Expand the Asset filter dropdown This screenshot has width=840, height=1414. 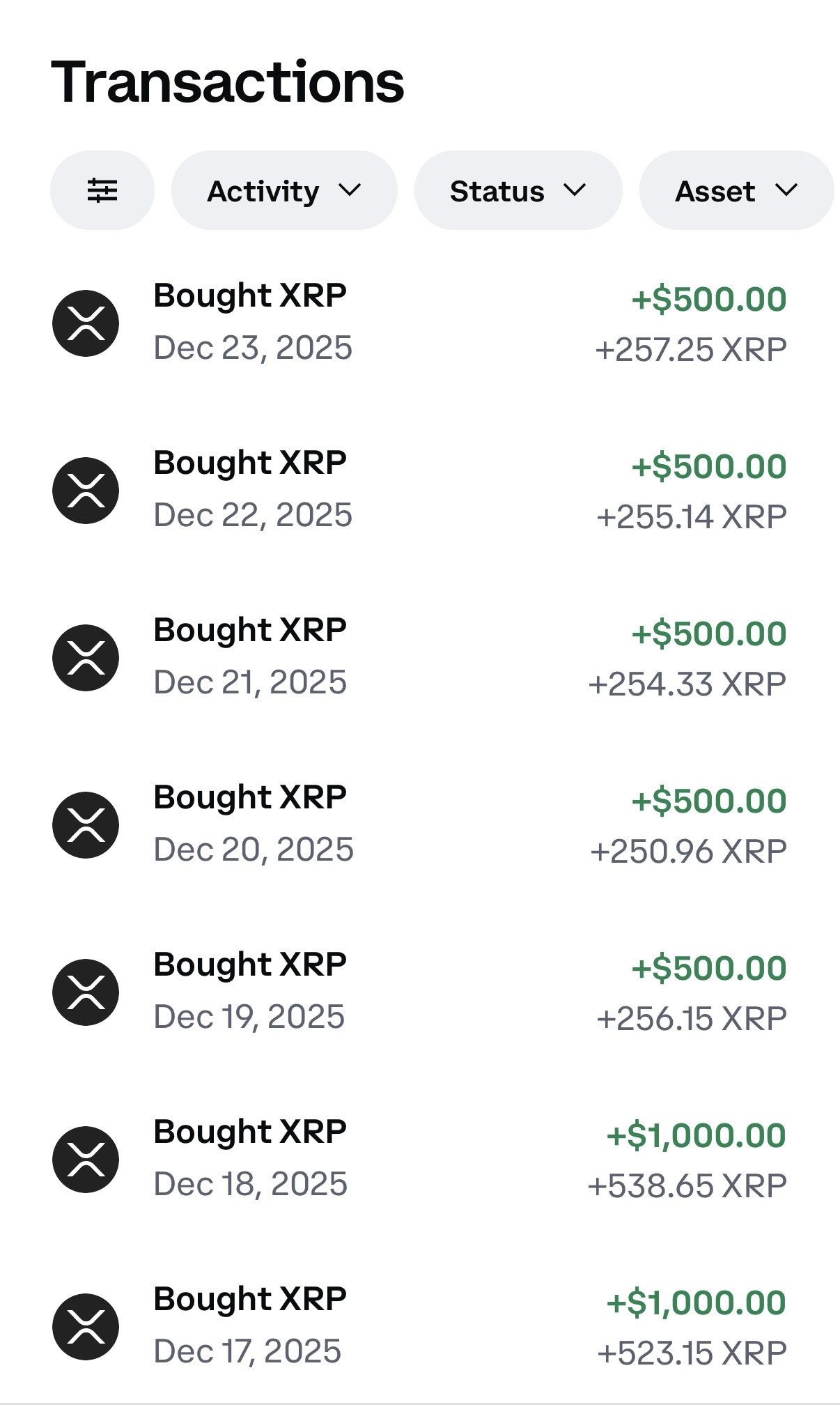pyautogui.click(x=736, y=190)
